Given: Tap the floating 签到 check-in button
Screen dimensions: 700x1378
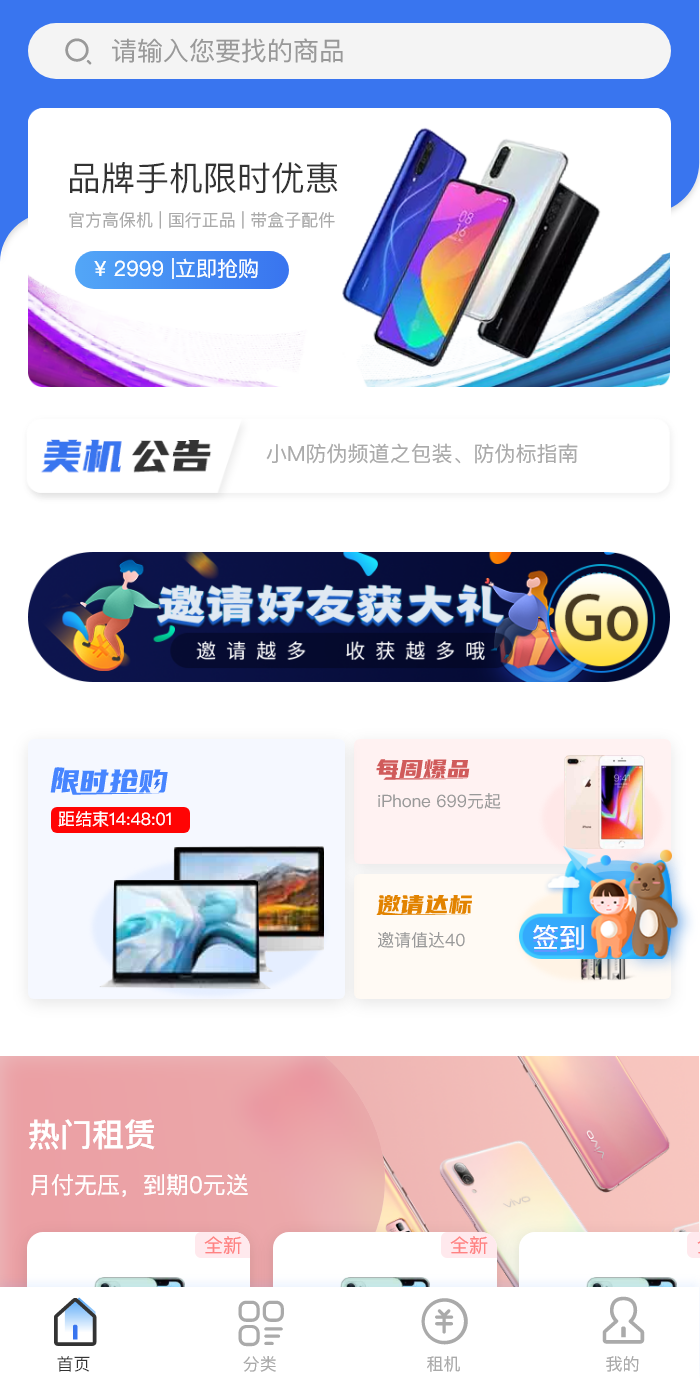Looking at the screenshot, I should (x=560, y=937).
